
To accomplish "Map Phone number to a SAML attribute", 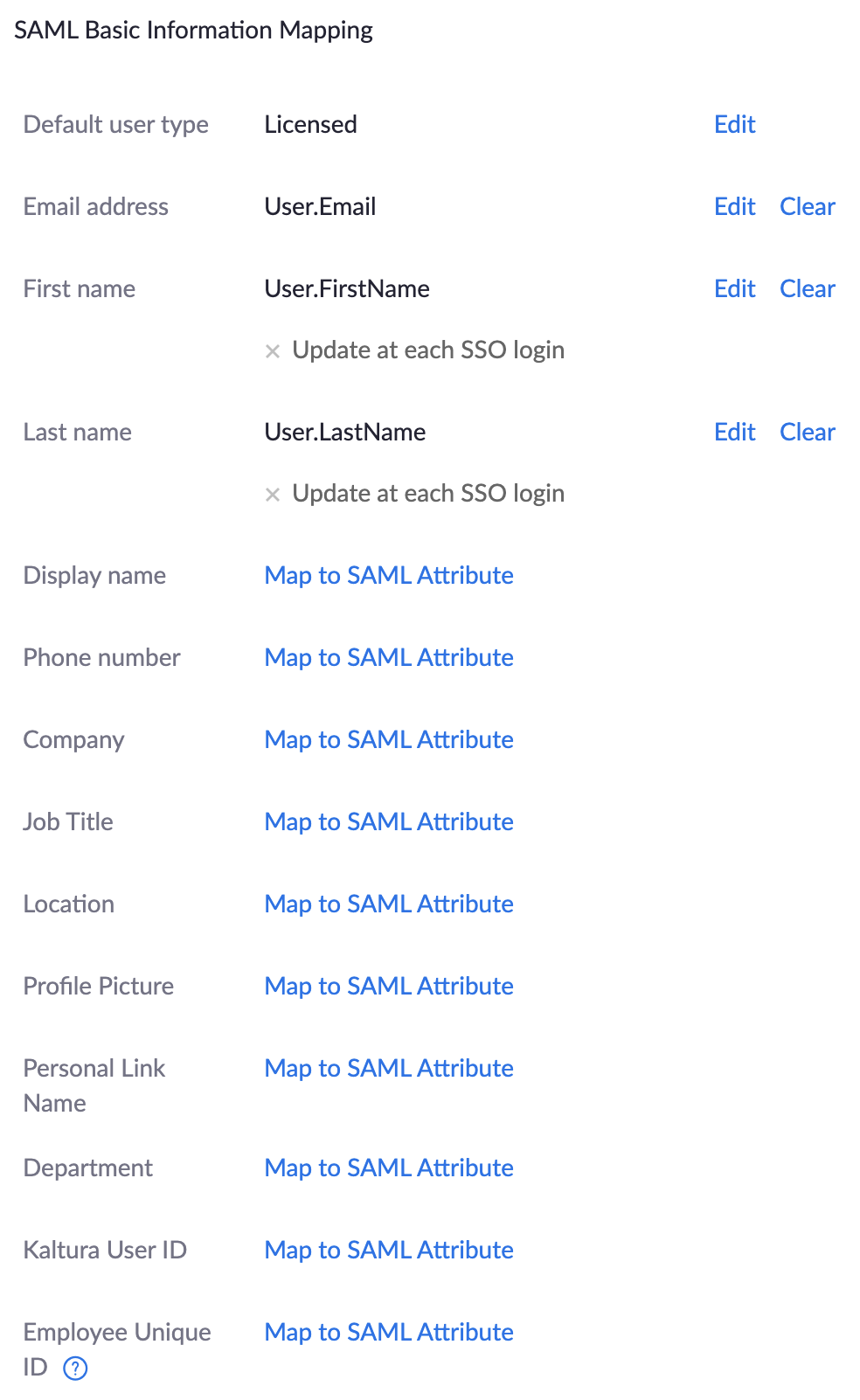I will coord(388,657).
